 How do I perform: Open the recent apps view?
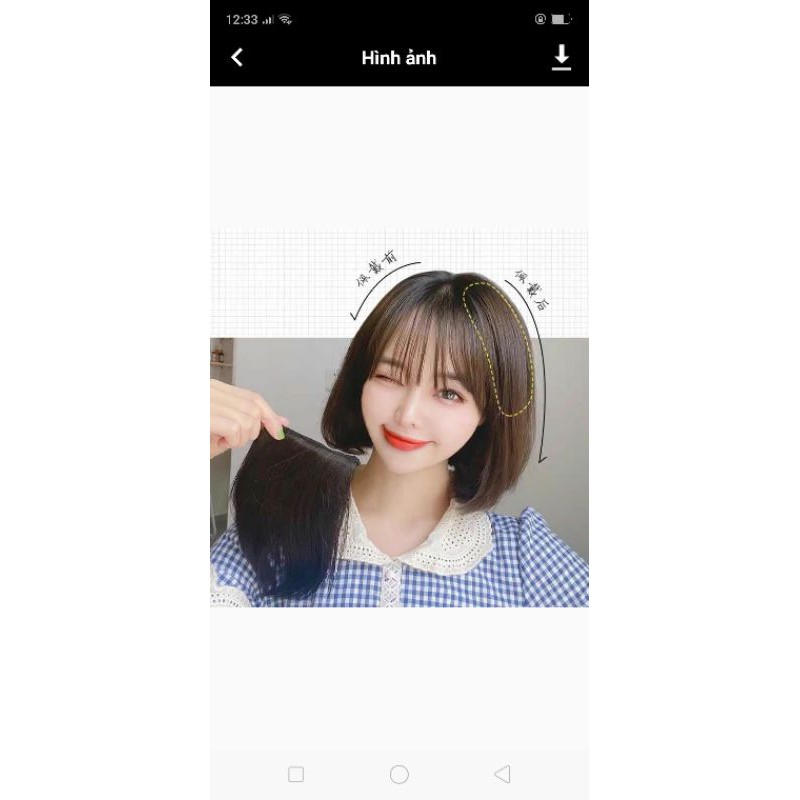click(296, 774)
